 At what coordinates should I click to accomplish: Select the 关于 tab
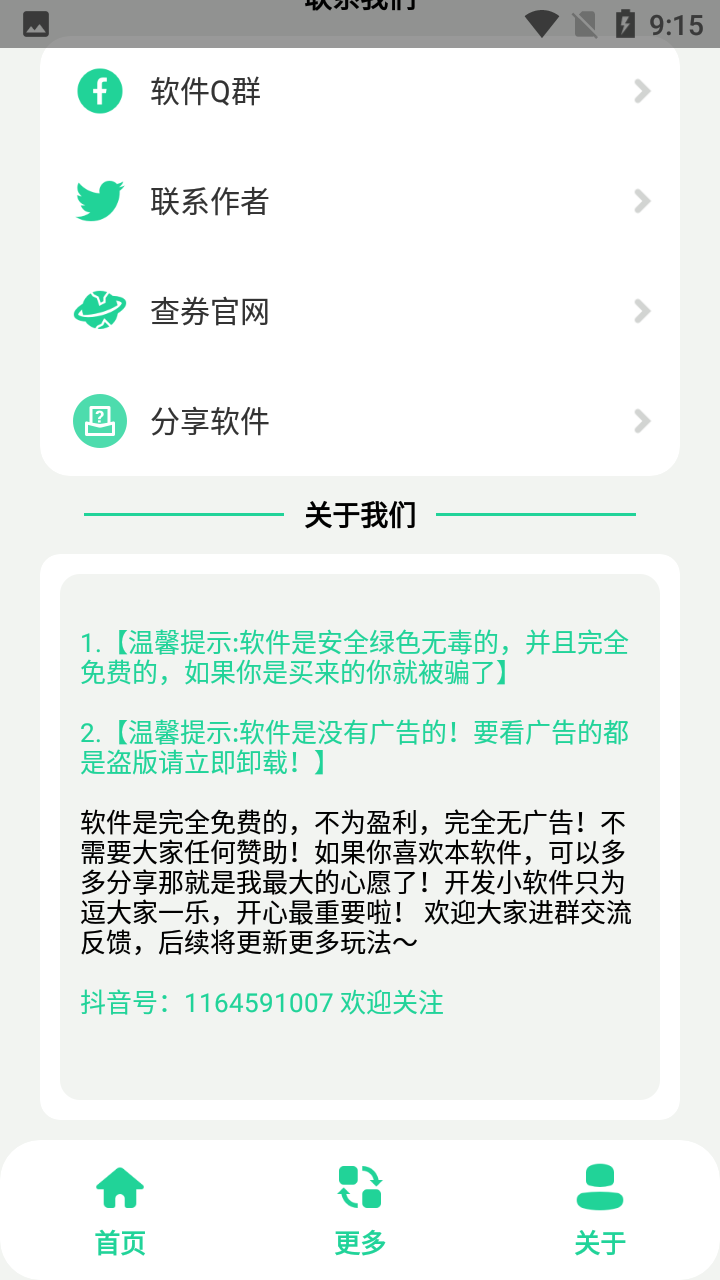coord(600,1210)
